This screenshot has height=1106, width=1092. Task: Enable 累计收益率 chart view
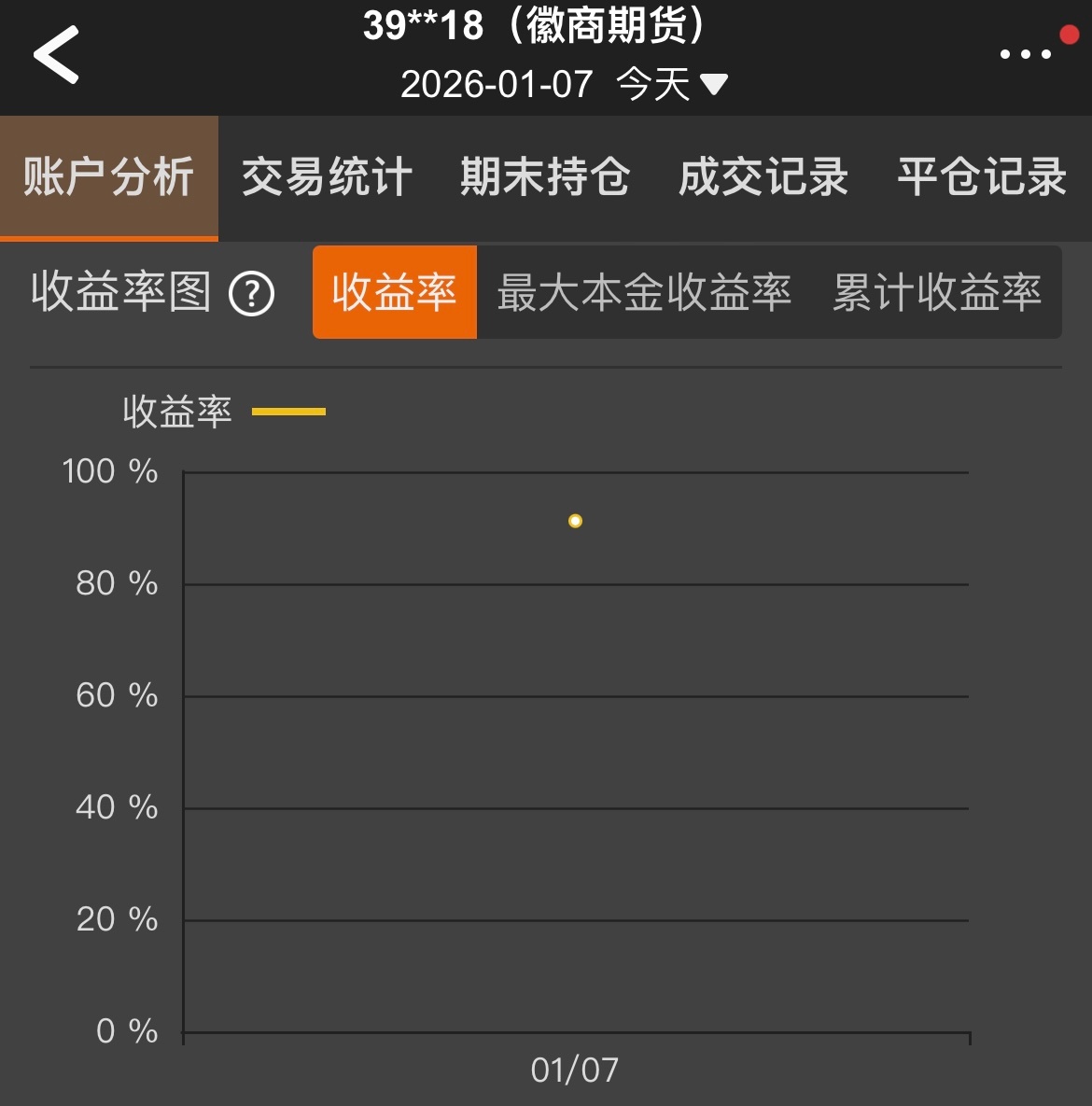[937, 292]
